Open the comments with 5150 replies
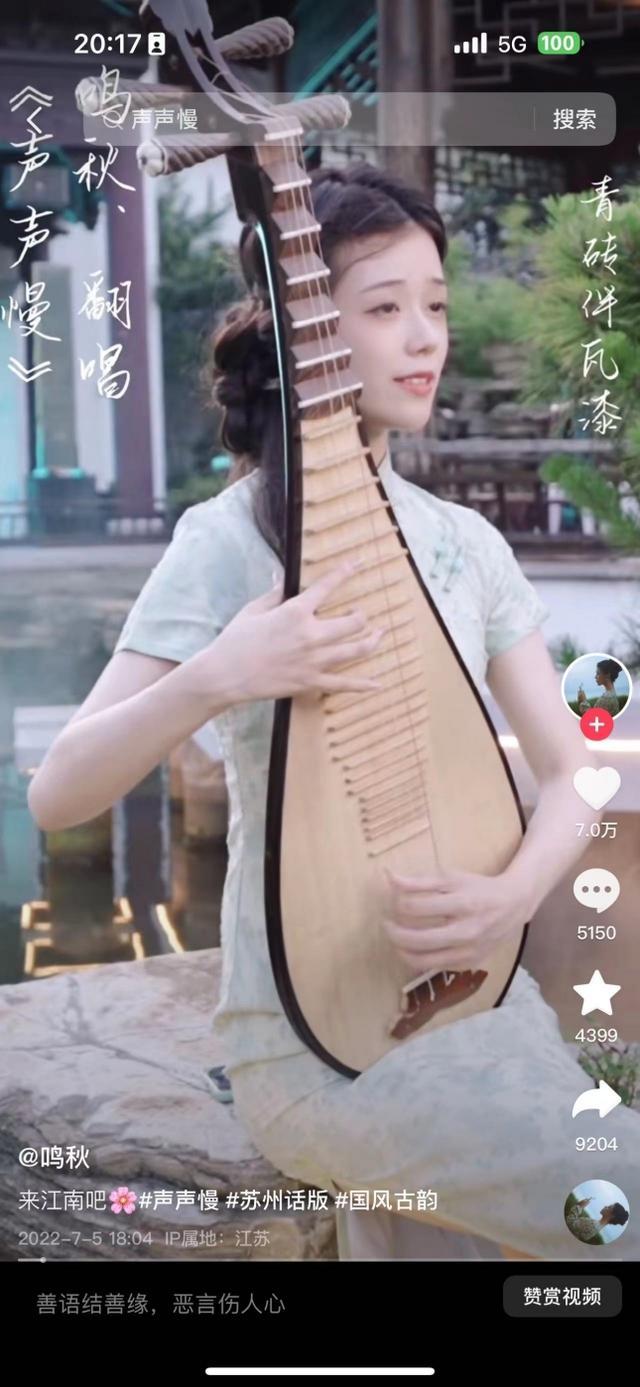The height and width of the screenshot is (1387, 640). [596, 891]
